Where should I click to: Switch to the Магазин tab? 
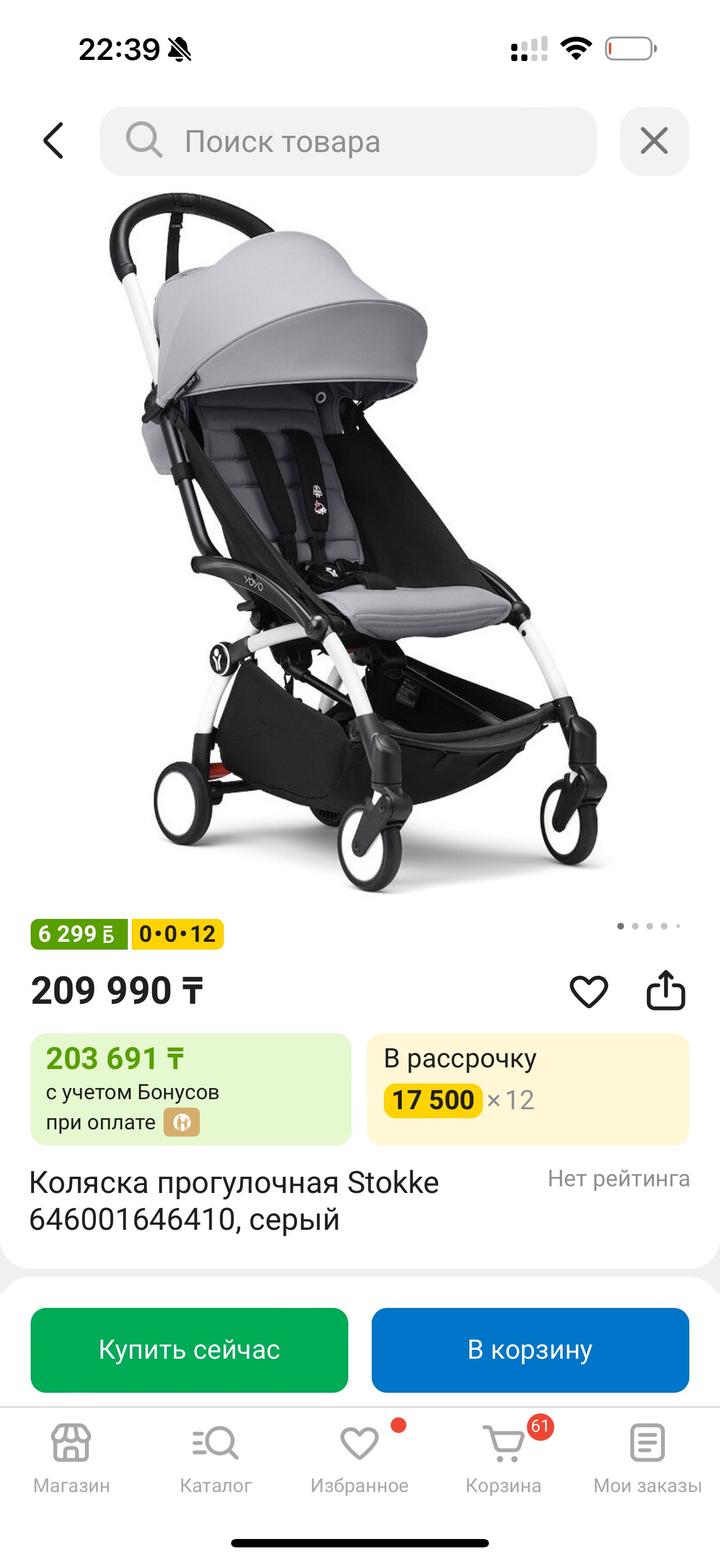click(71, 1458)
